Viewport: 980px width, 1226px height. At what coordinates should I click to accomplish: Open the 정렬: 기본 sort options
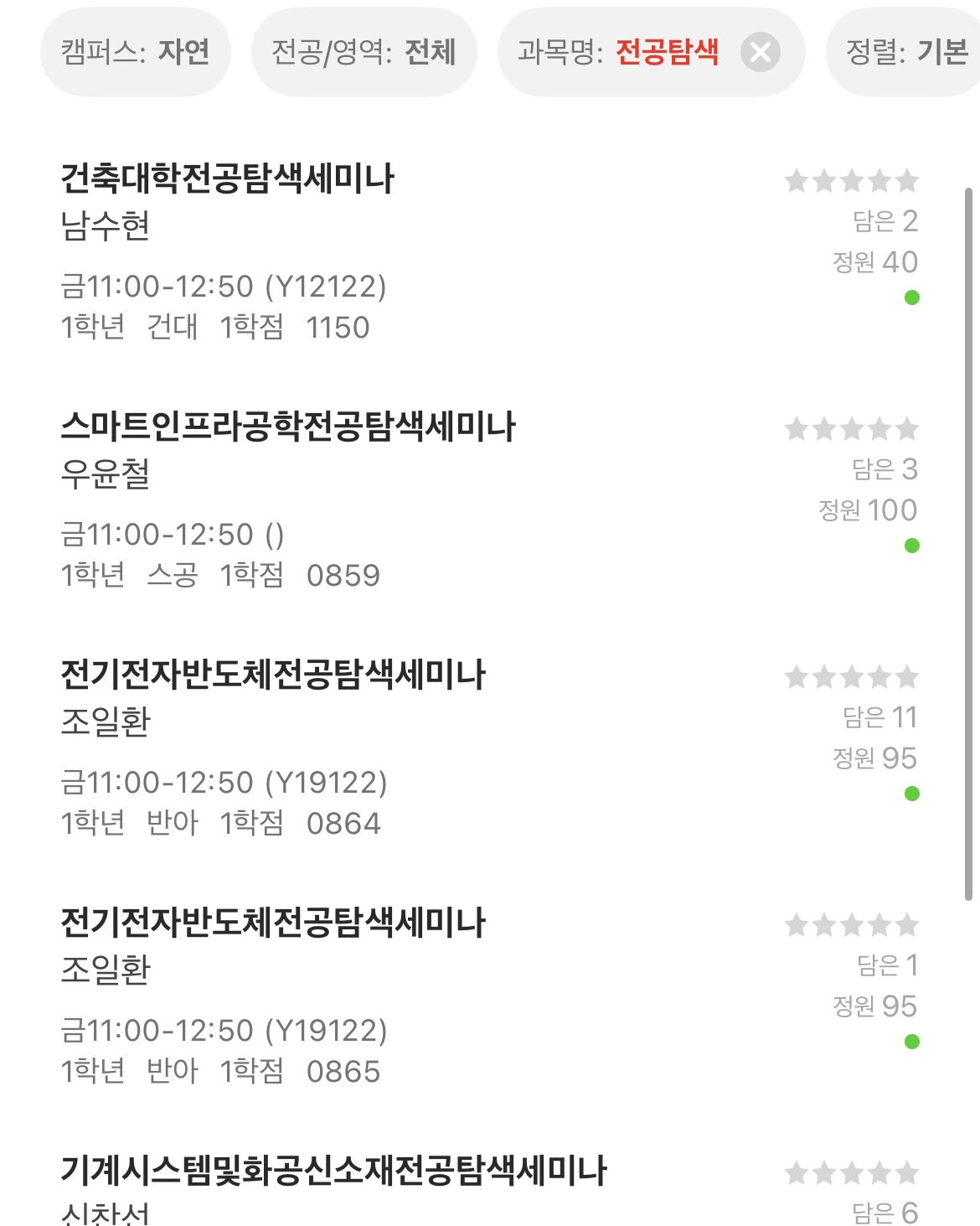906,52
